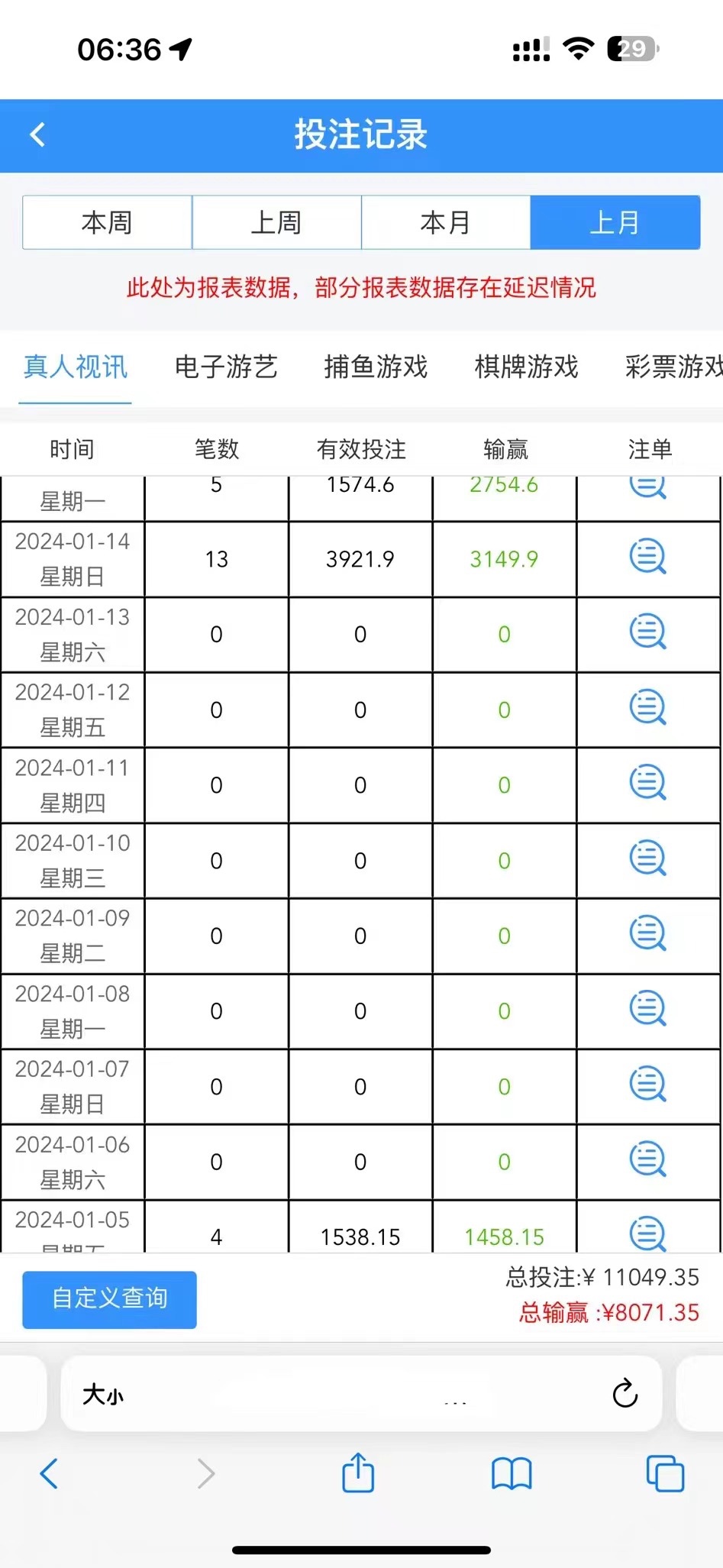Tap the 自定义查询 button
723x1568 pixels.
click(x=109, y=1299)
